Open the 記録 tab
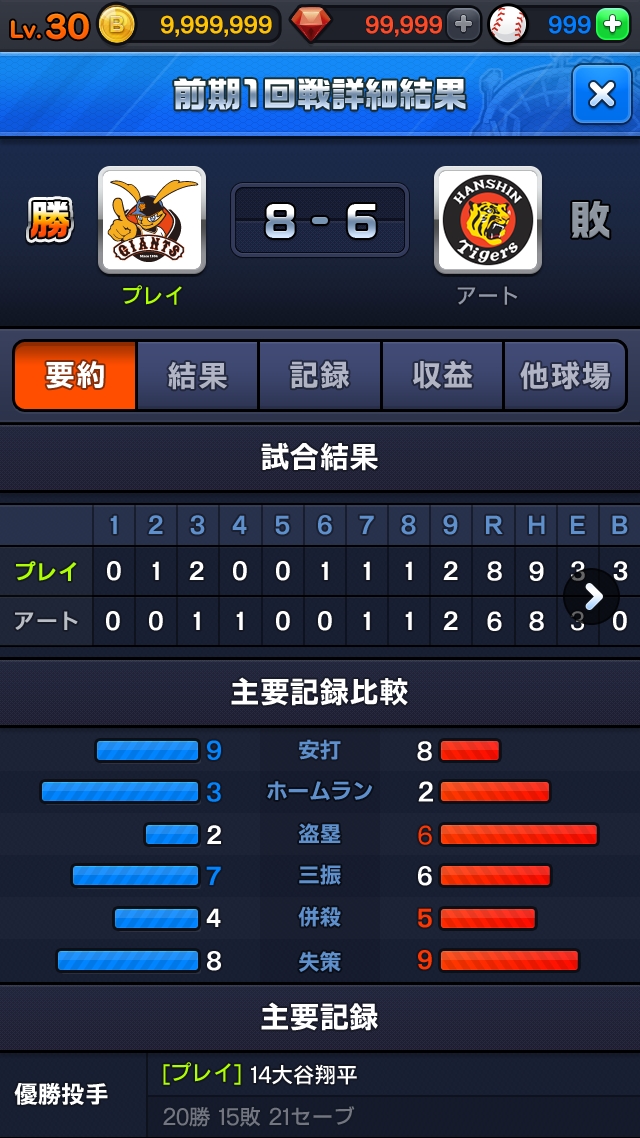 320,376
